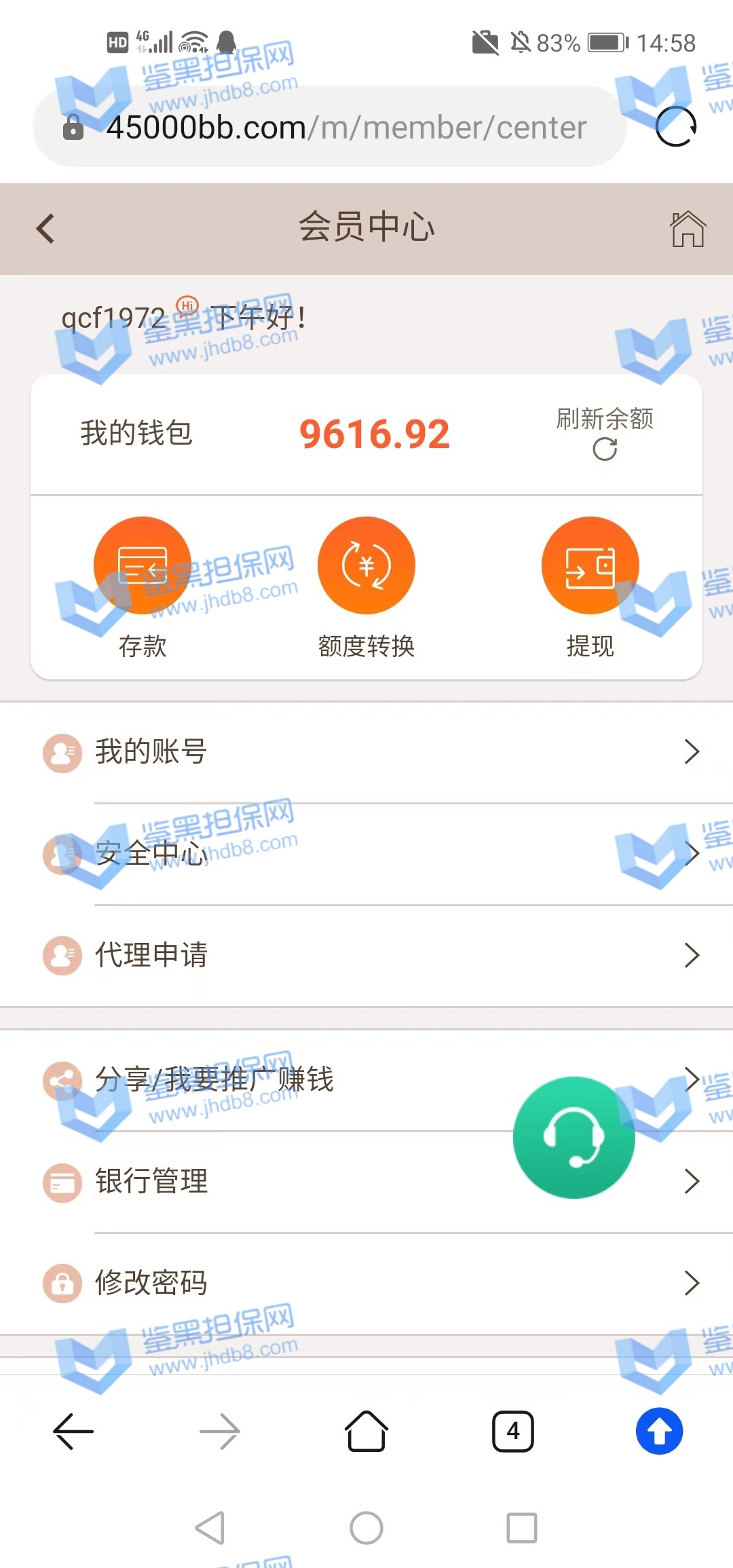The image size is (733, 1568).
Task: Open 修改密码 row
Action: [x=366, y=1283]
